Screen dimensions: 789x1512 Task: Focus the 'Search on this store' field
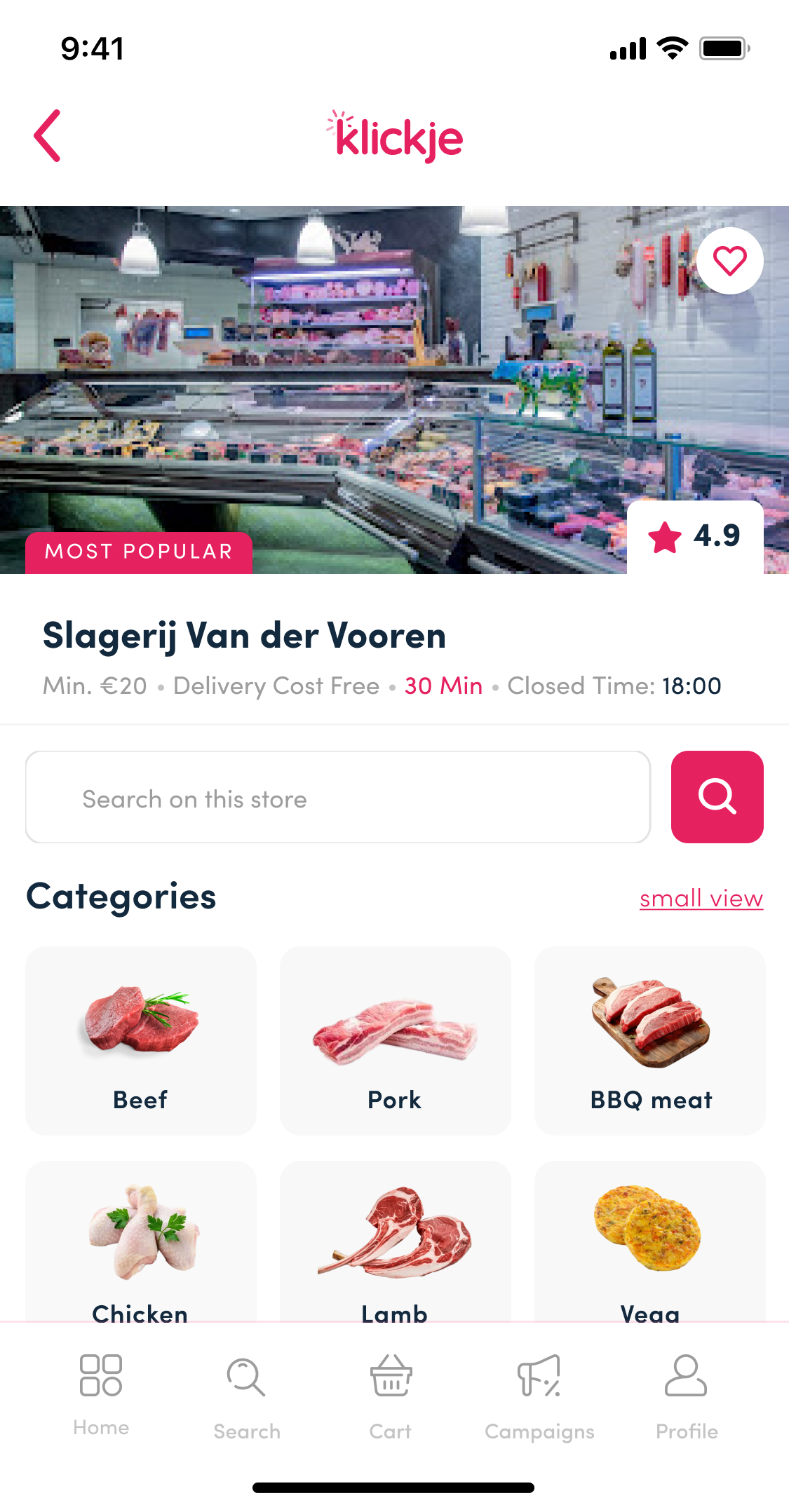337,798
